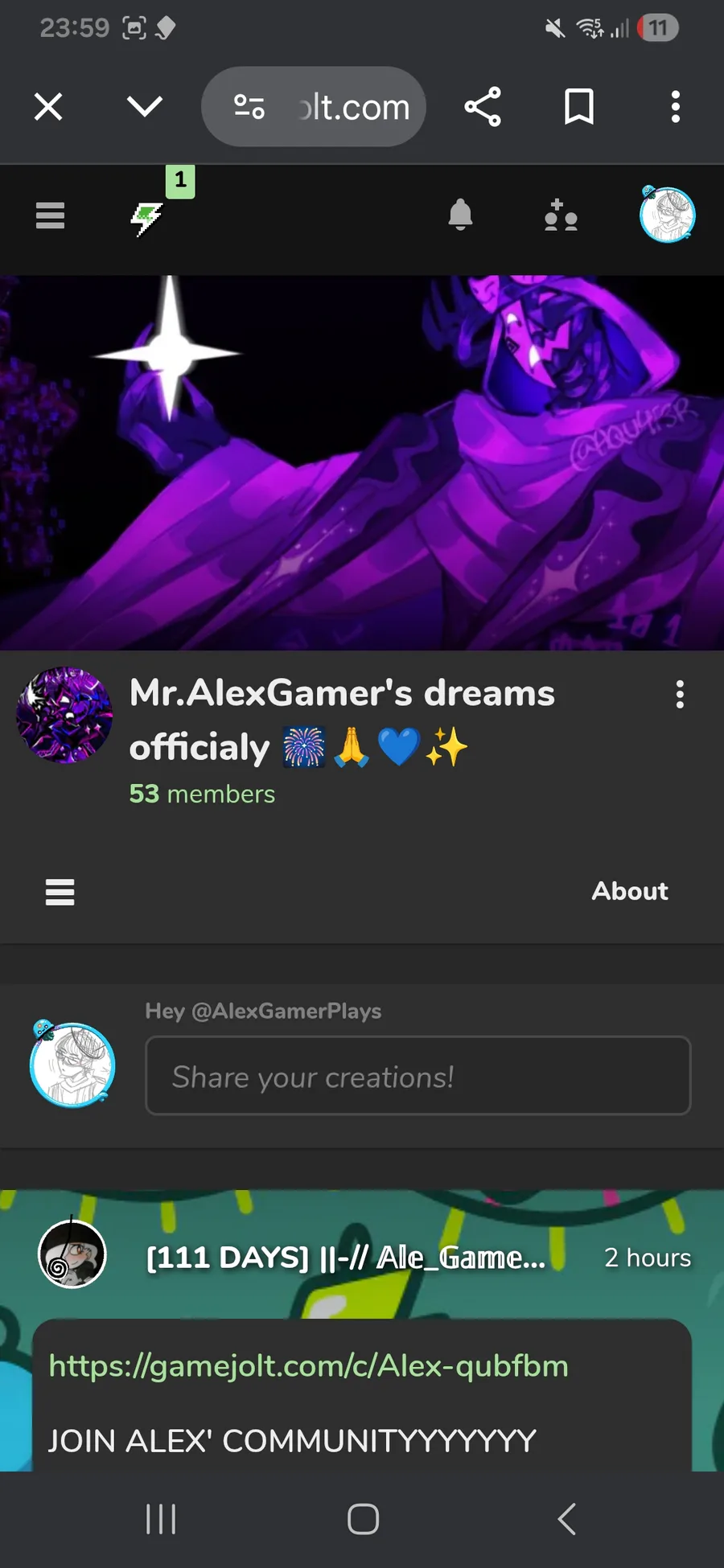Open community channels menu
Screen dimensions: 724x1568
click(x=60, y=892)
